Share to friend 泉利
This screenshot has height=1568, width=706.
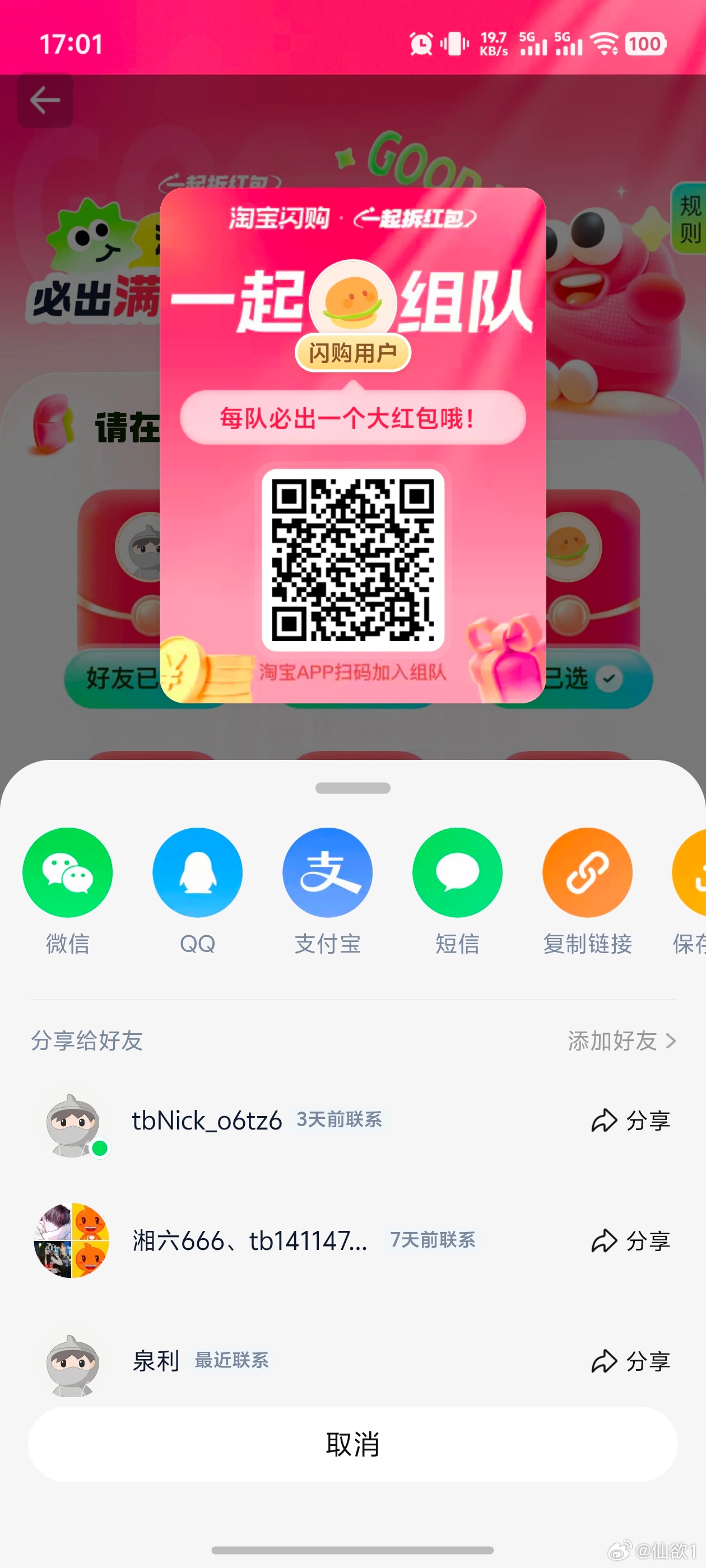[x=630, y=1361]
